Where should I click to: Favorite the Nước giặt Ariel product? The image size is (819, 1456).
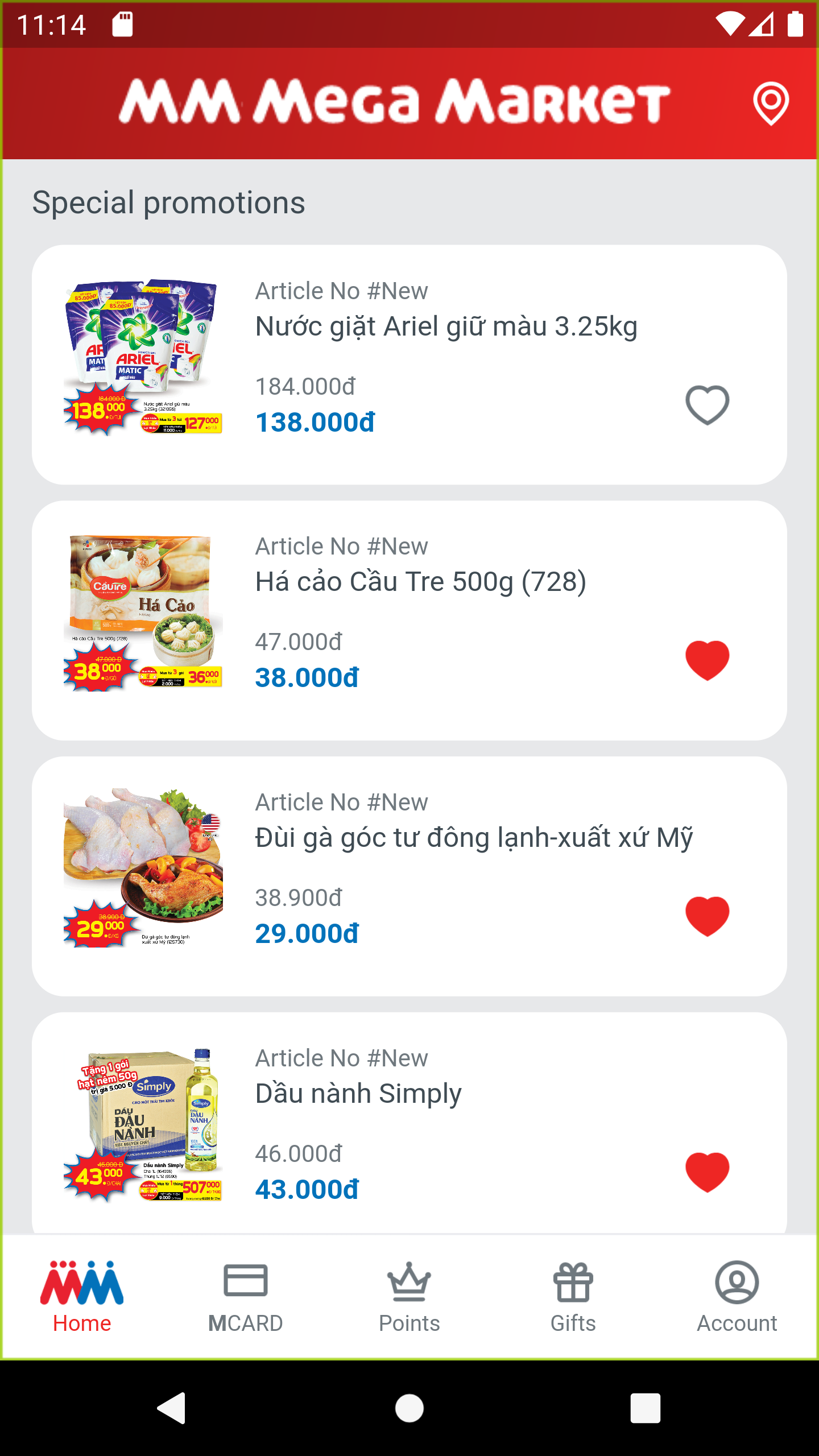click(707, 405)
